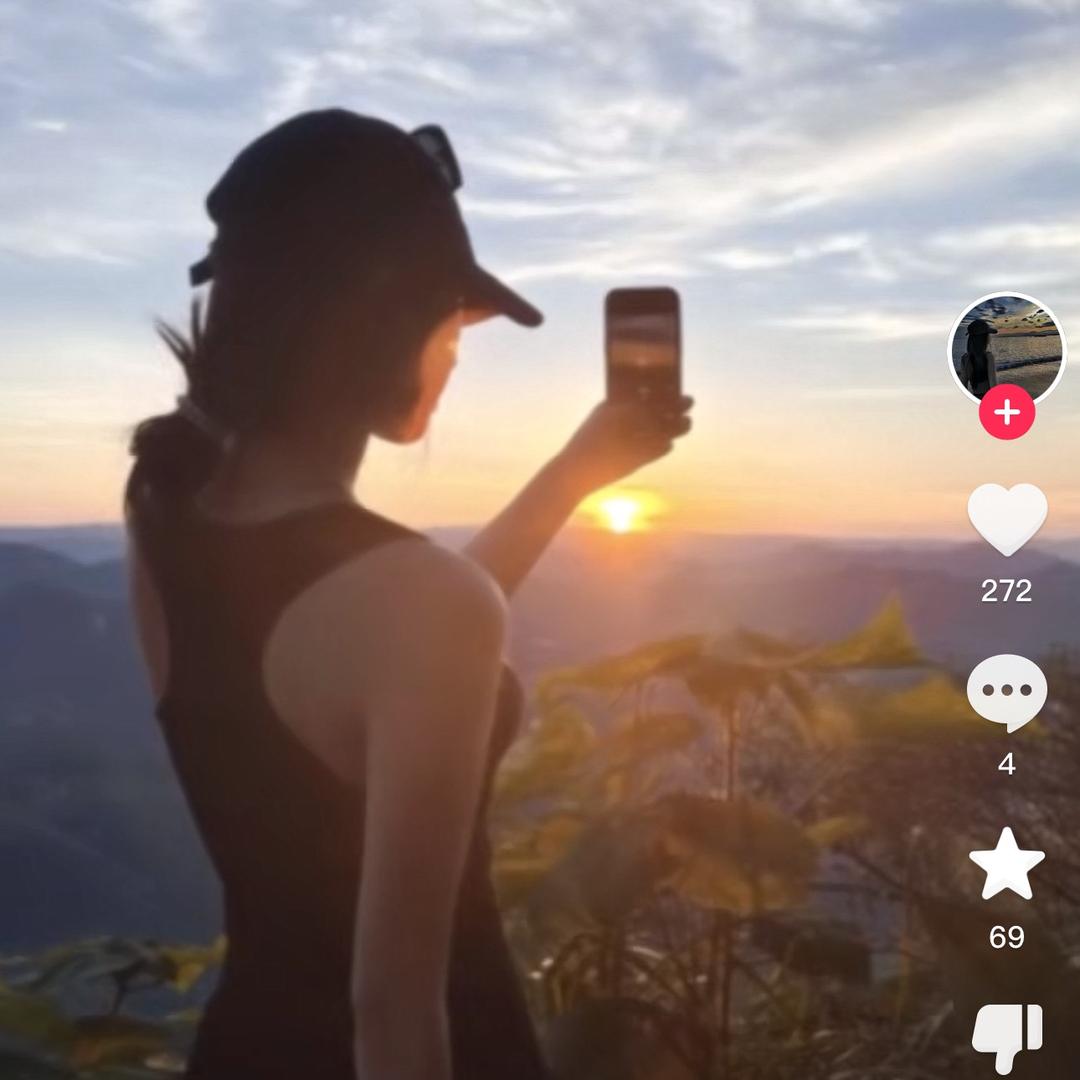The image size is (1080, 1080).
Task: Follow the creator with the plus button
Action: (x=1006, y=412)
